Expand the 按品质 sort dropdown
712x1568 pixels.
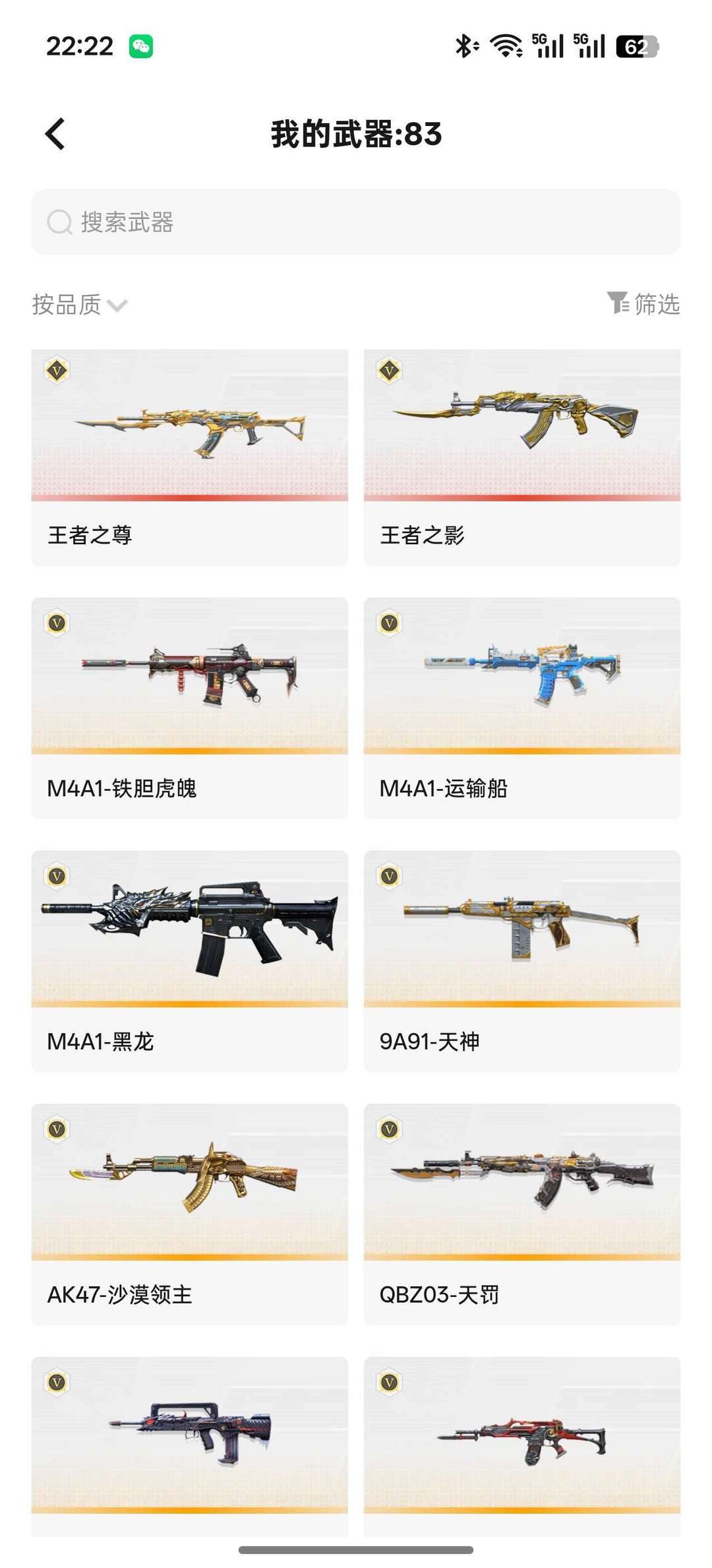(x=79, y=305)
